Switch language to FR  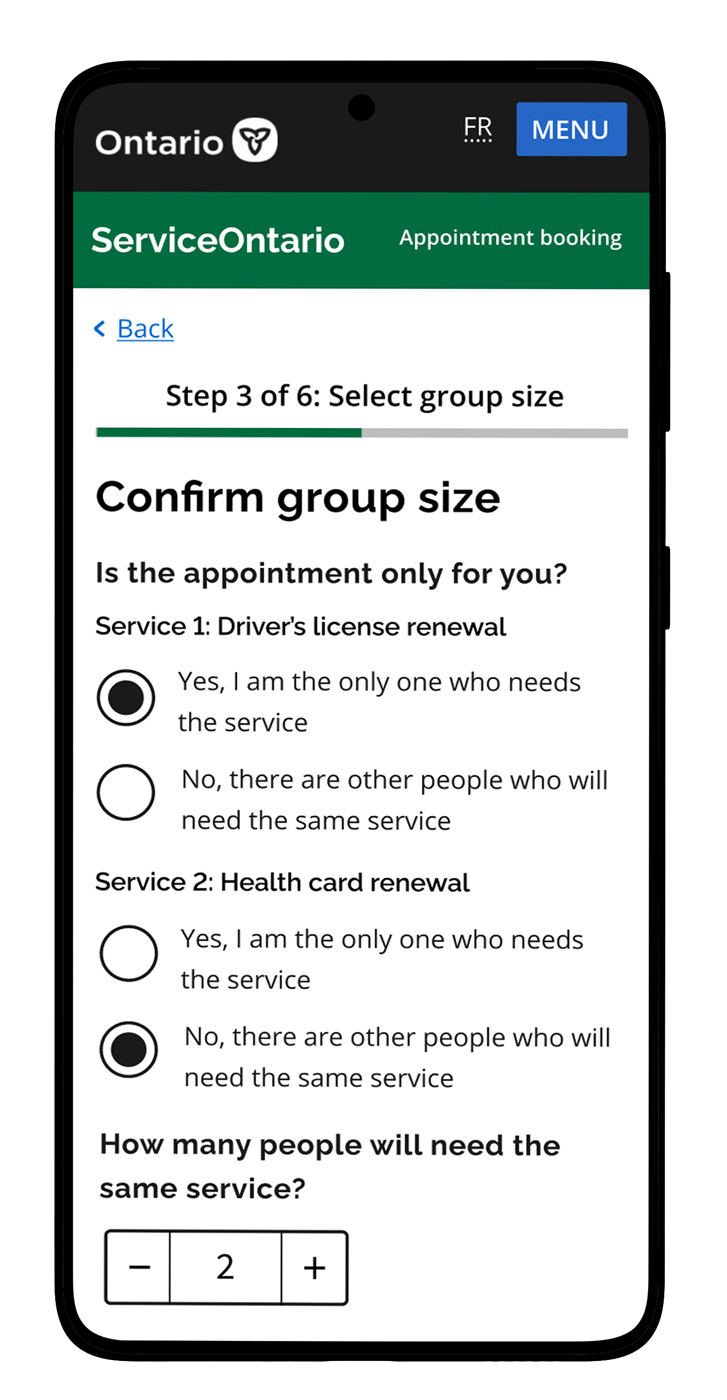coord(478,129)
